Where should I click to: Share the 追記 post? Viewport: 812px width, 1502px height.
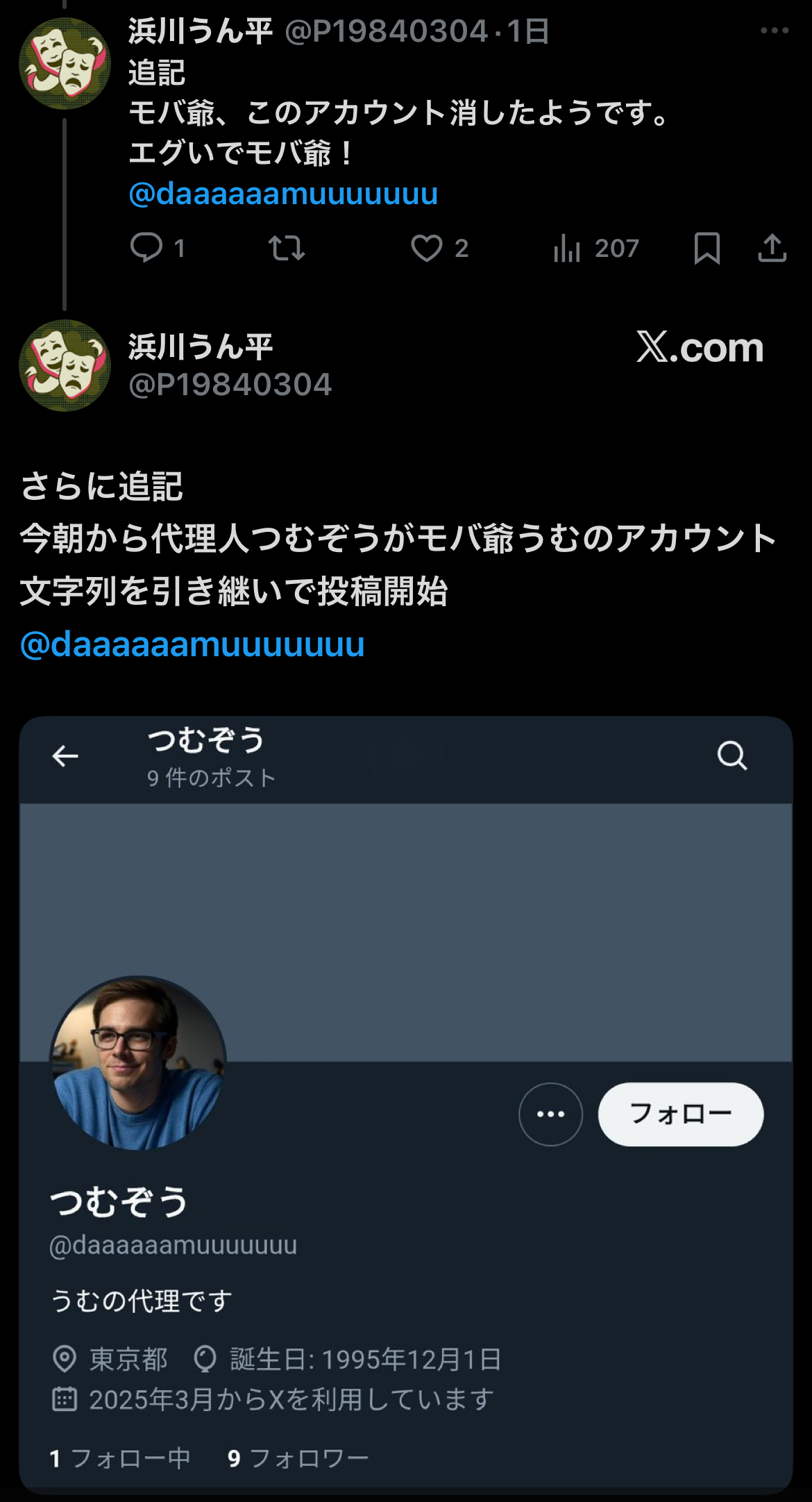[x=772, y=248]
